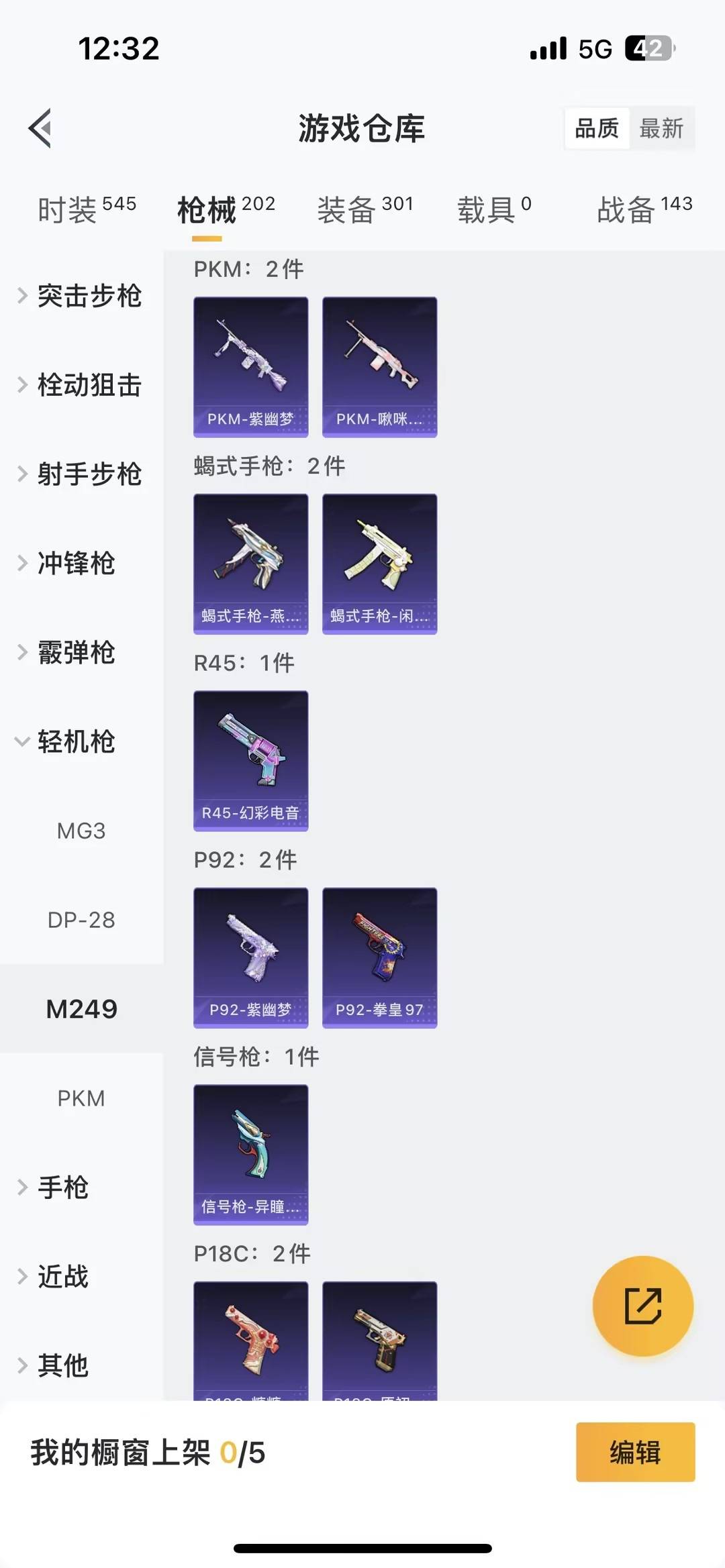Select the 蝎式手枪-燕 skin
Screen dimensions: 725x1568
point(250,564)
